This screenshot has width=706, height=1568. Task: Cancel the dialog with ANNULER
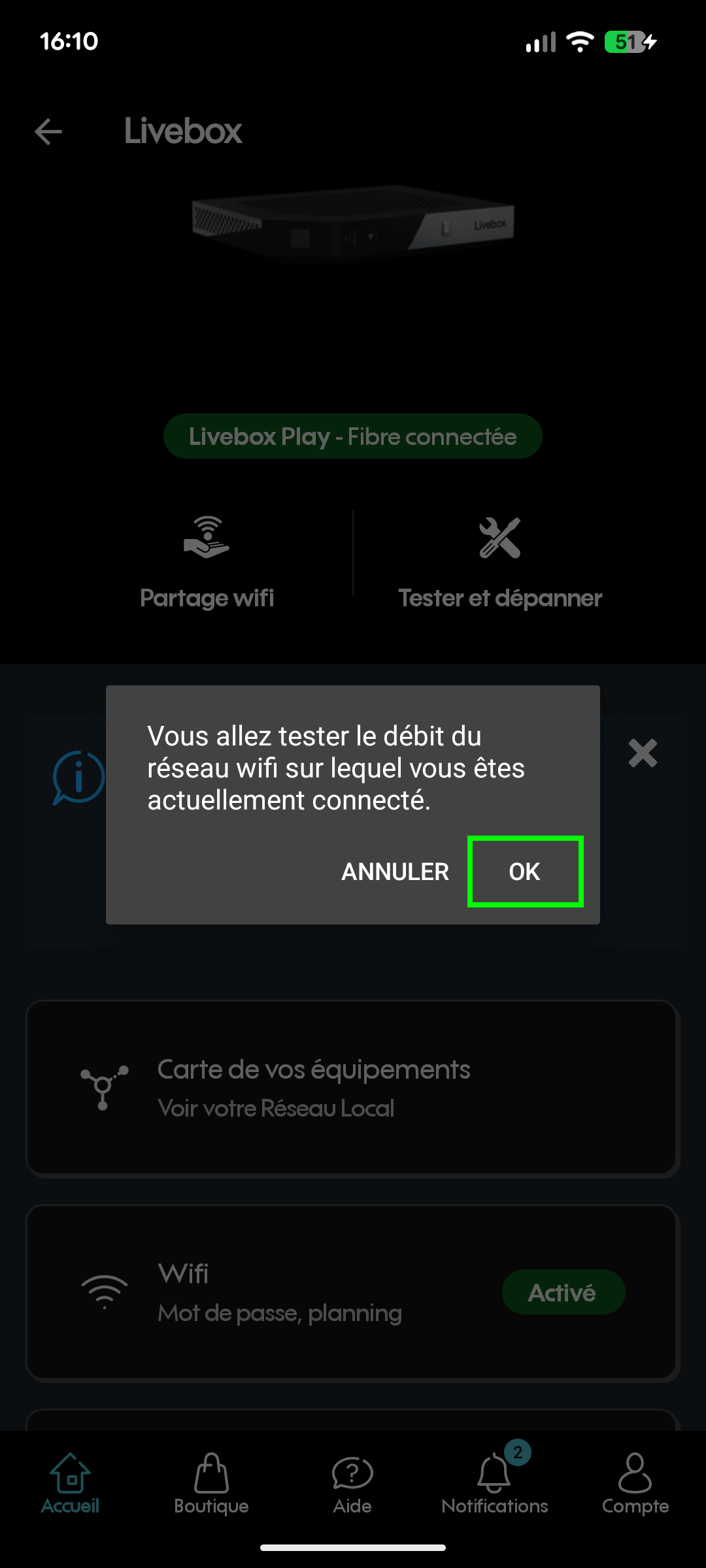[395, 872]
